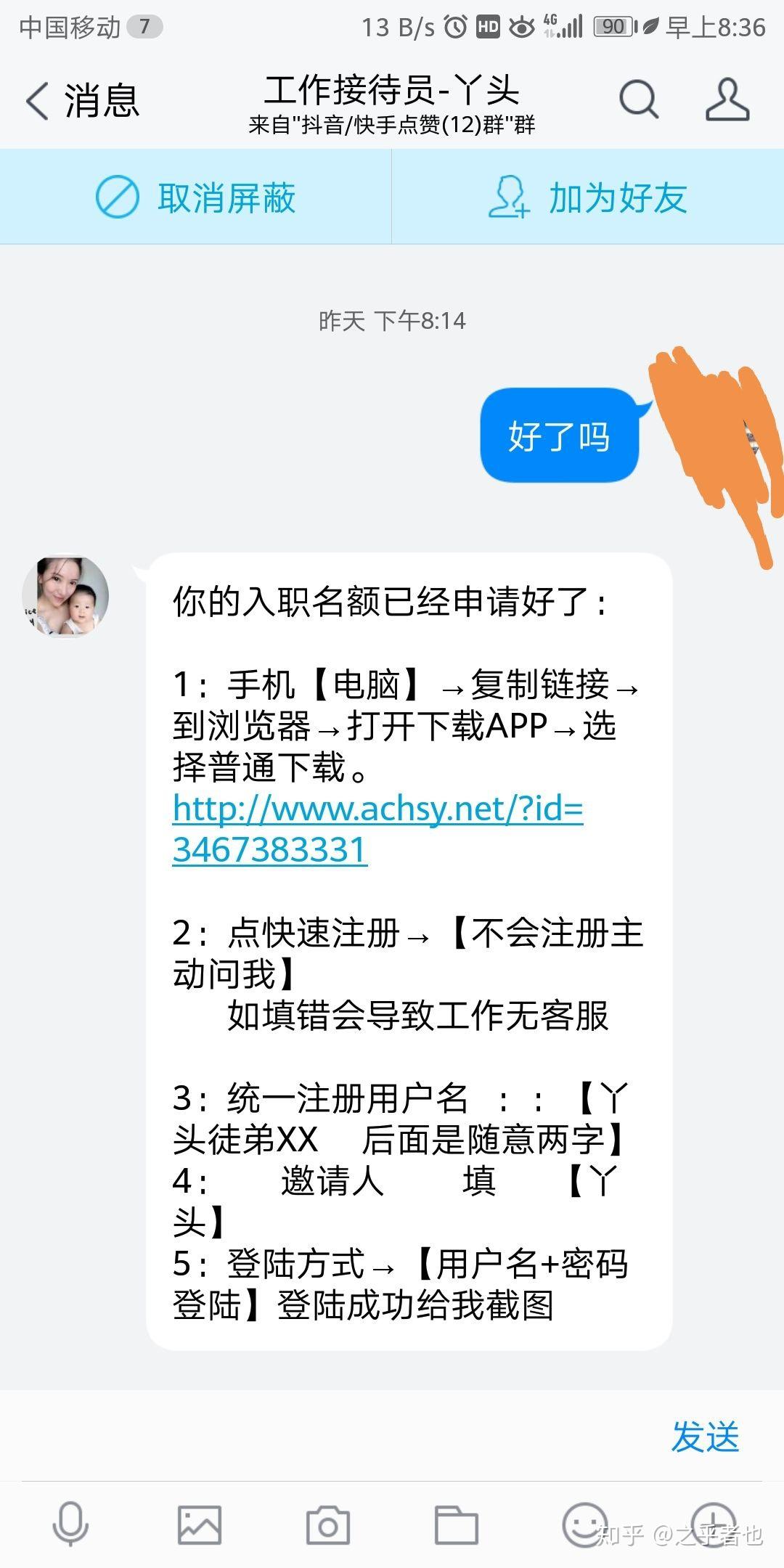Open search in this chat
The image size is (784, 1568).
[x=638, y=99]
